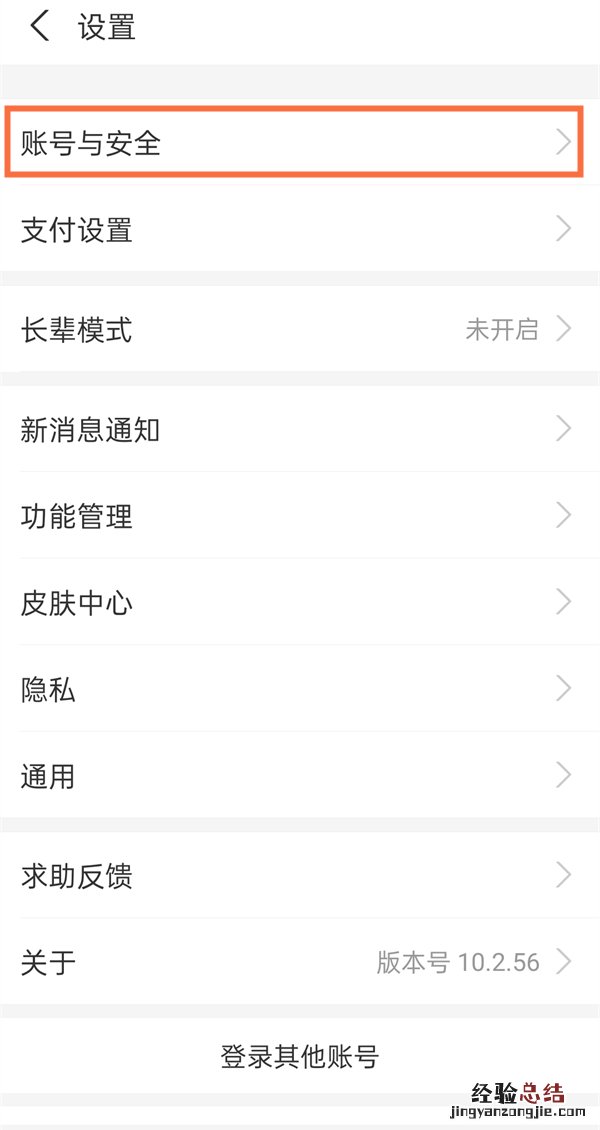
Task: Open 通用 settings
Action: point(300,775)
